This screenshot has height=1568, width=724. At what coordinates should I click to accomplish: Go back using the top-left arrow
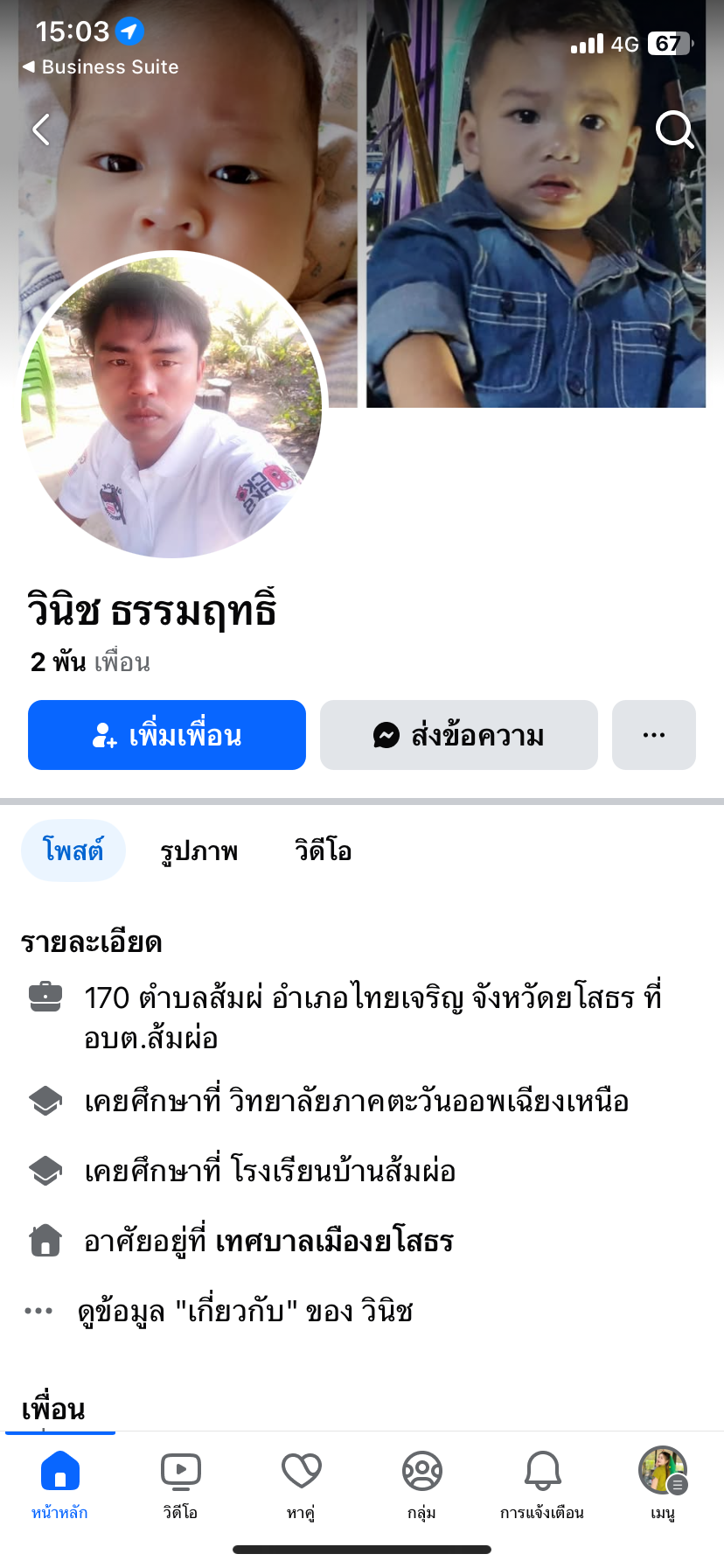coord(41,129)
